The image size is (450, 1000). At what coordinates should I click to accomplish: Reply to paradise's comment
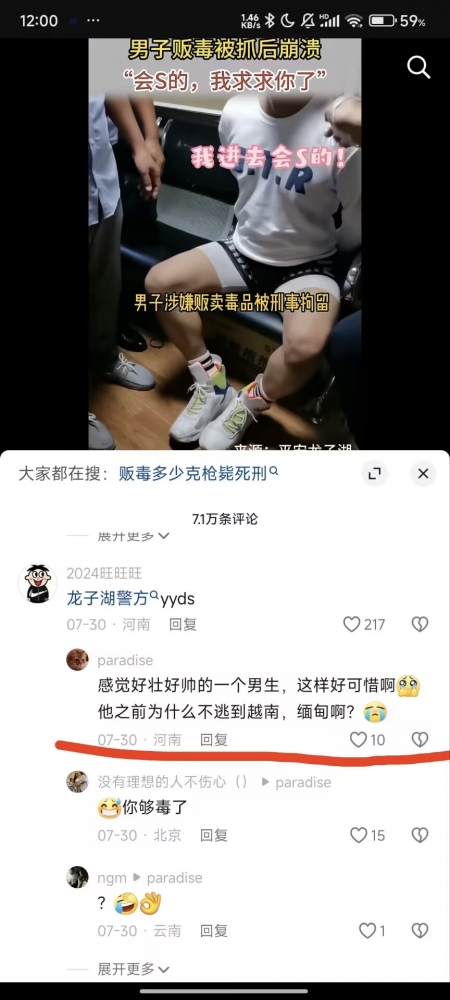[214, 740]
